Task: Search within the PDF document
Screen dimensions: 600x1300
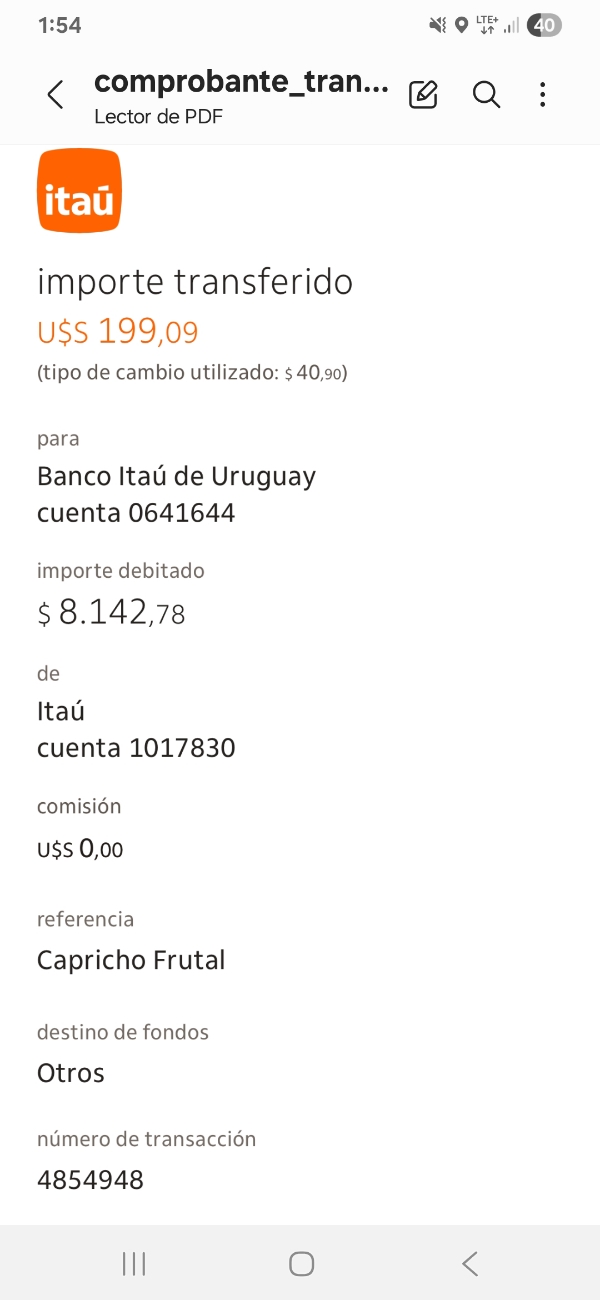Action: tap(486, 95)
